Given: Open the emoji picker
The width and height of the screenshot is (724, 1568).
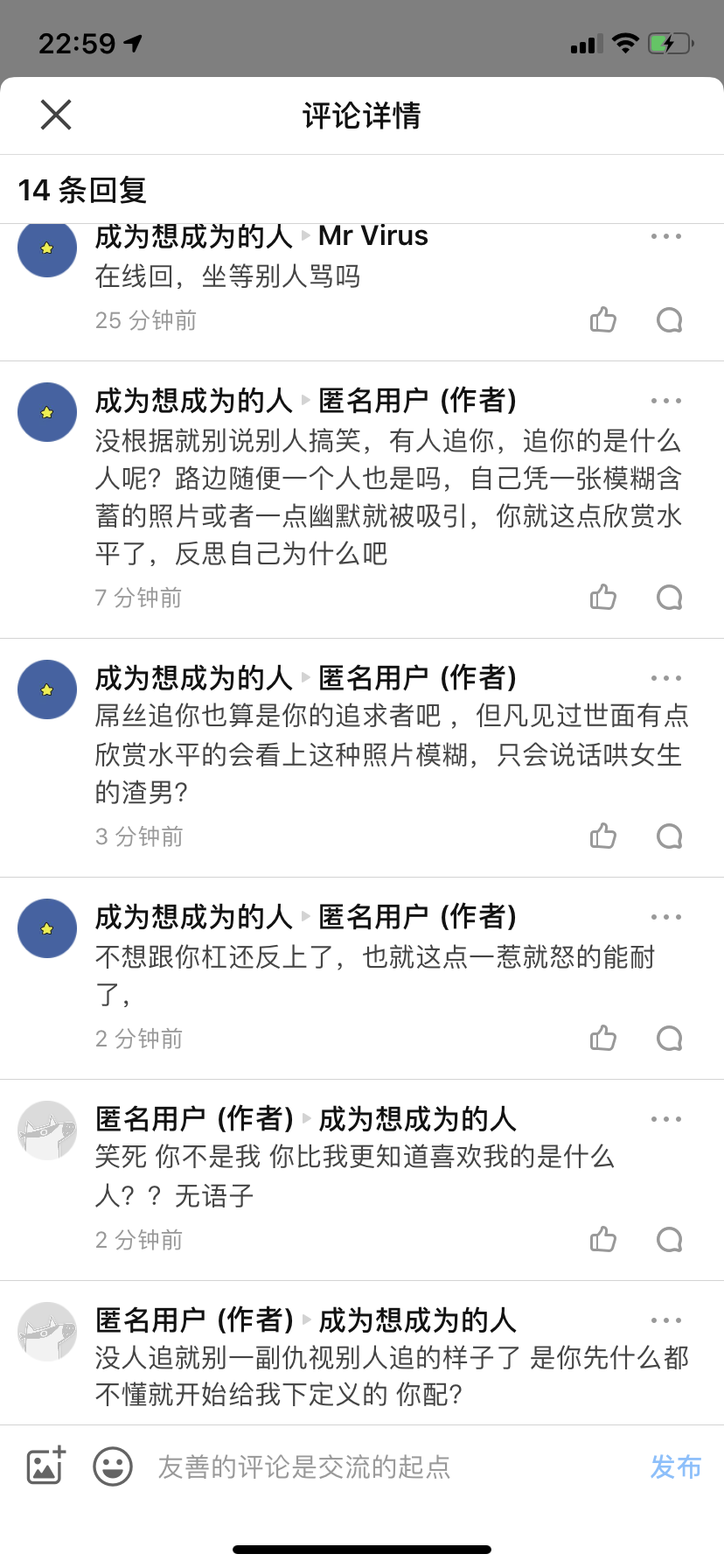Looking at the screenshot, I should 113,1466.
